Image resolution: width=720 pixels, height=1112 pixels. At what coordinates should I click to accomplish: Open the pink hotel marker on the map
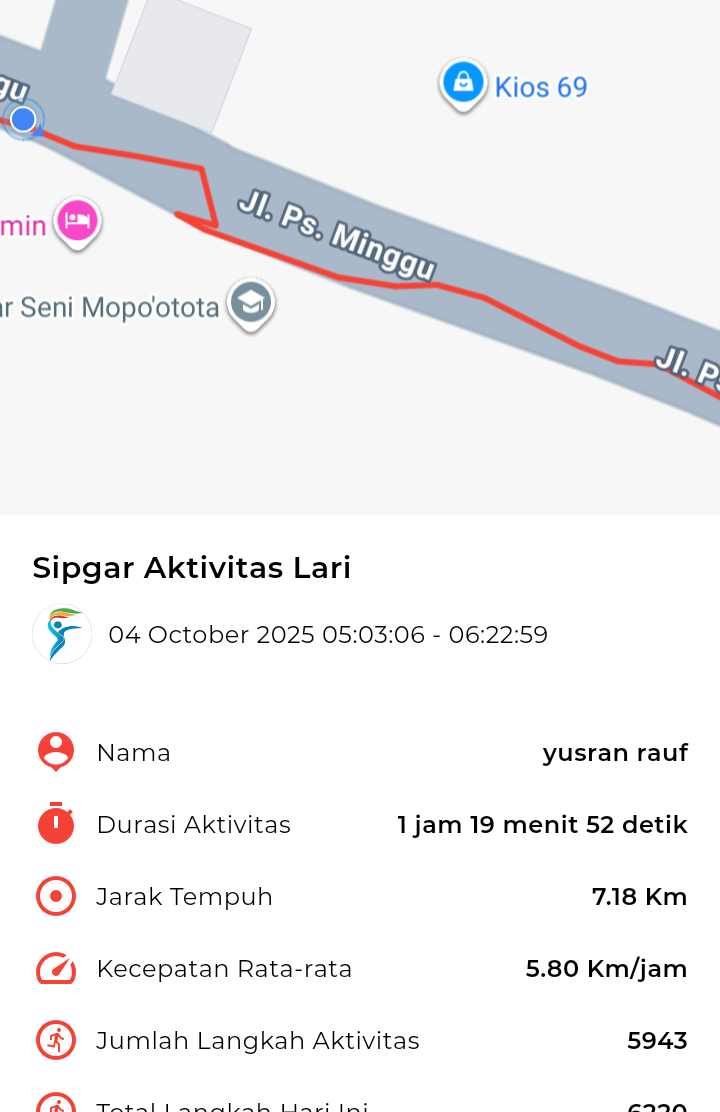click(x=78, y=220)
